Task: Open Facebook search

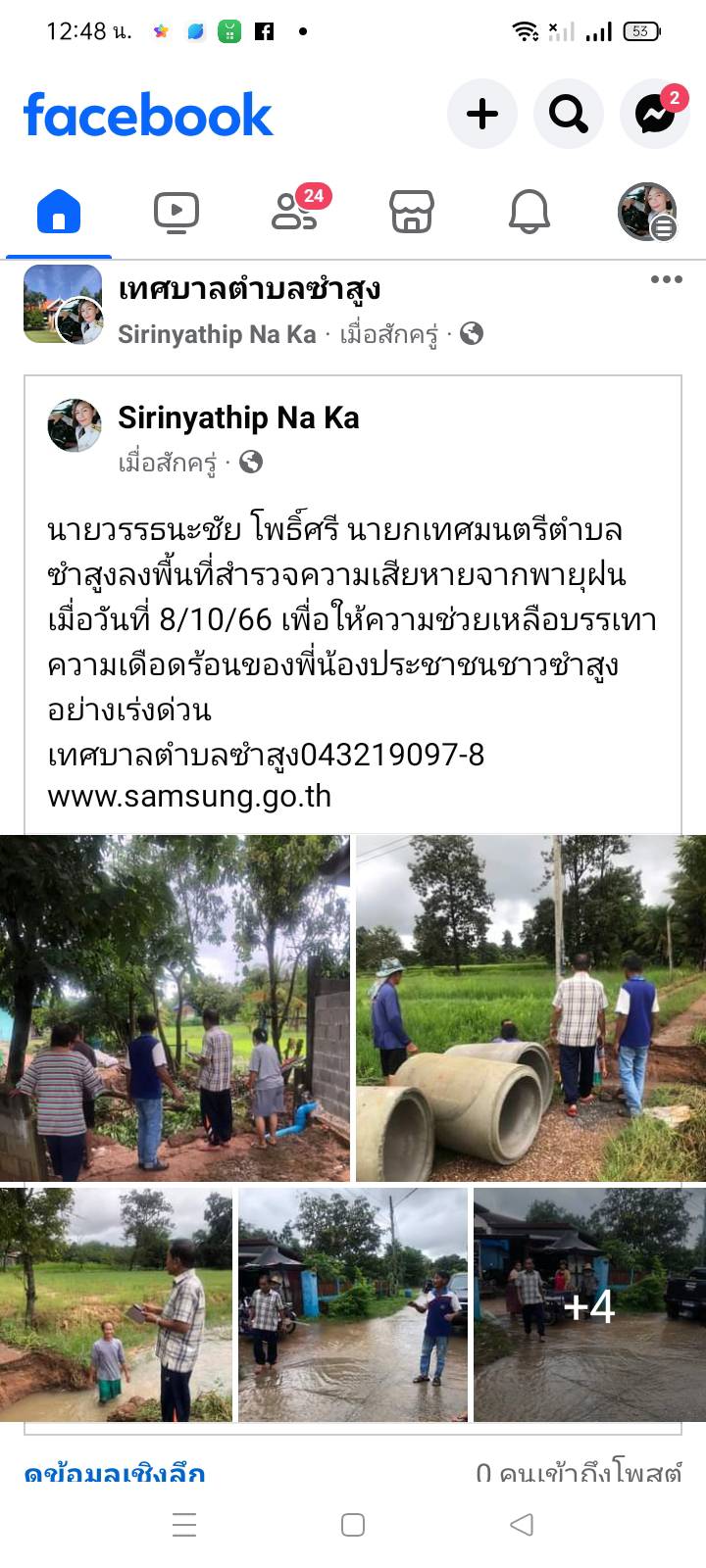Action: tap(568, 115)
